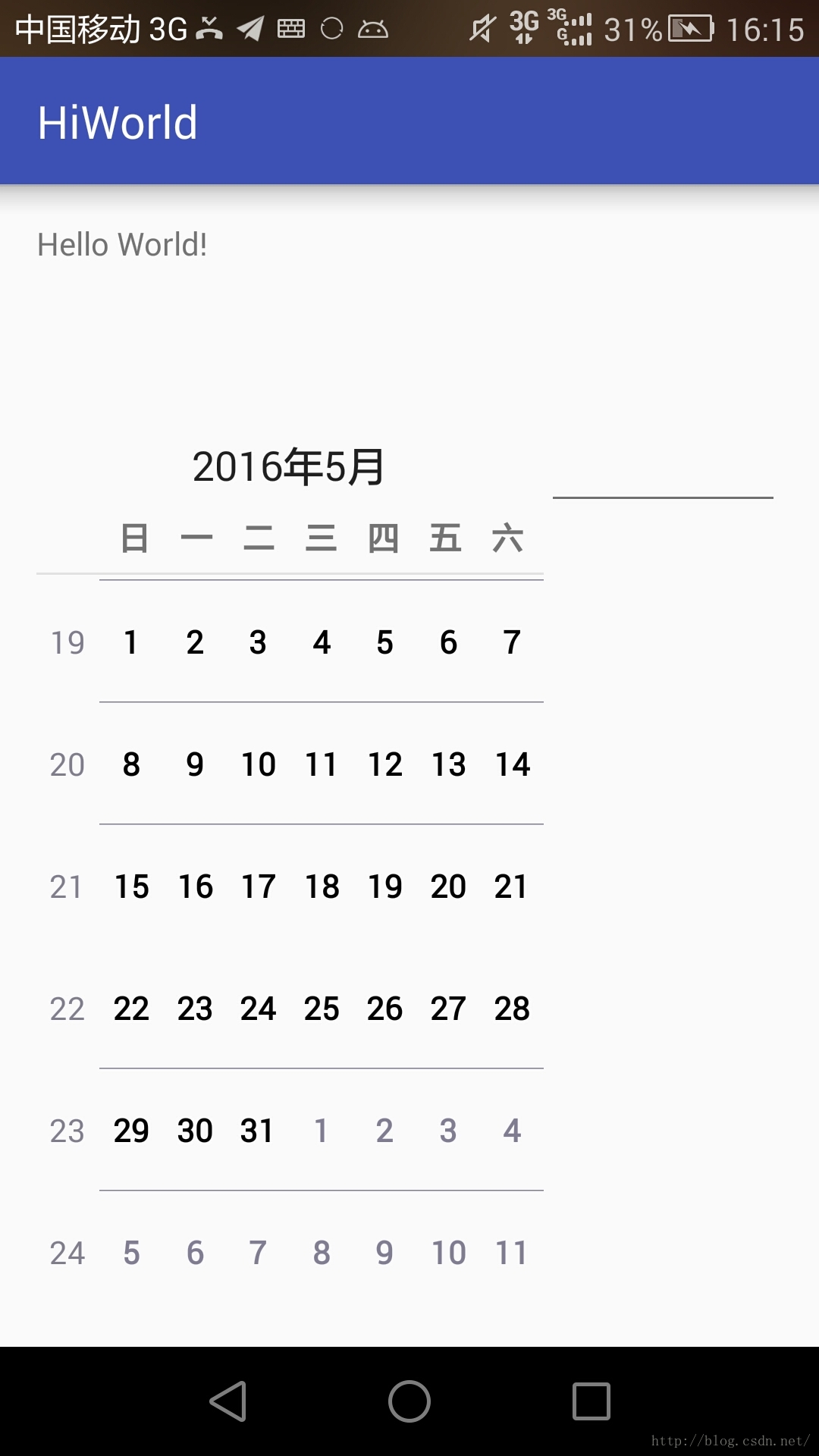Select May 7 on the calendar
Image resolution: width=819 pixels, height=1456 pixels.
pyautogui.click(x=512, y=642)
